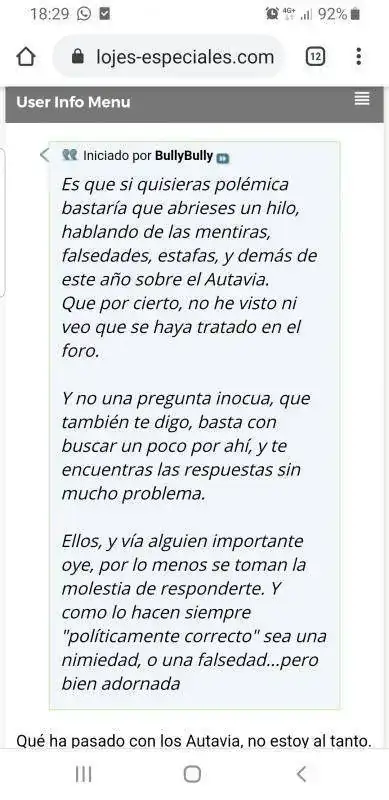
Task: Open the browser home page
Action: coord(27,57)
